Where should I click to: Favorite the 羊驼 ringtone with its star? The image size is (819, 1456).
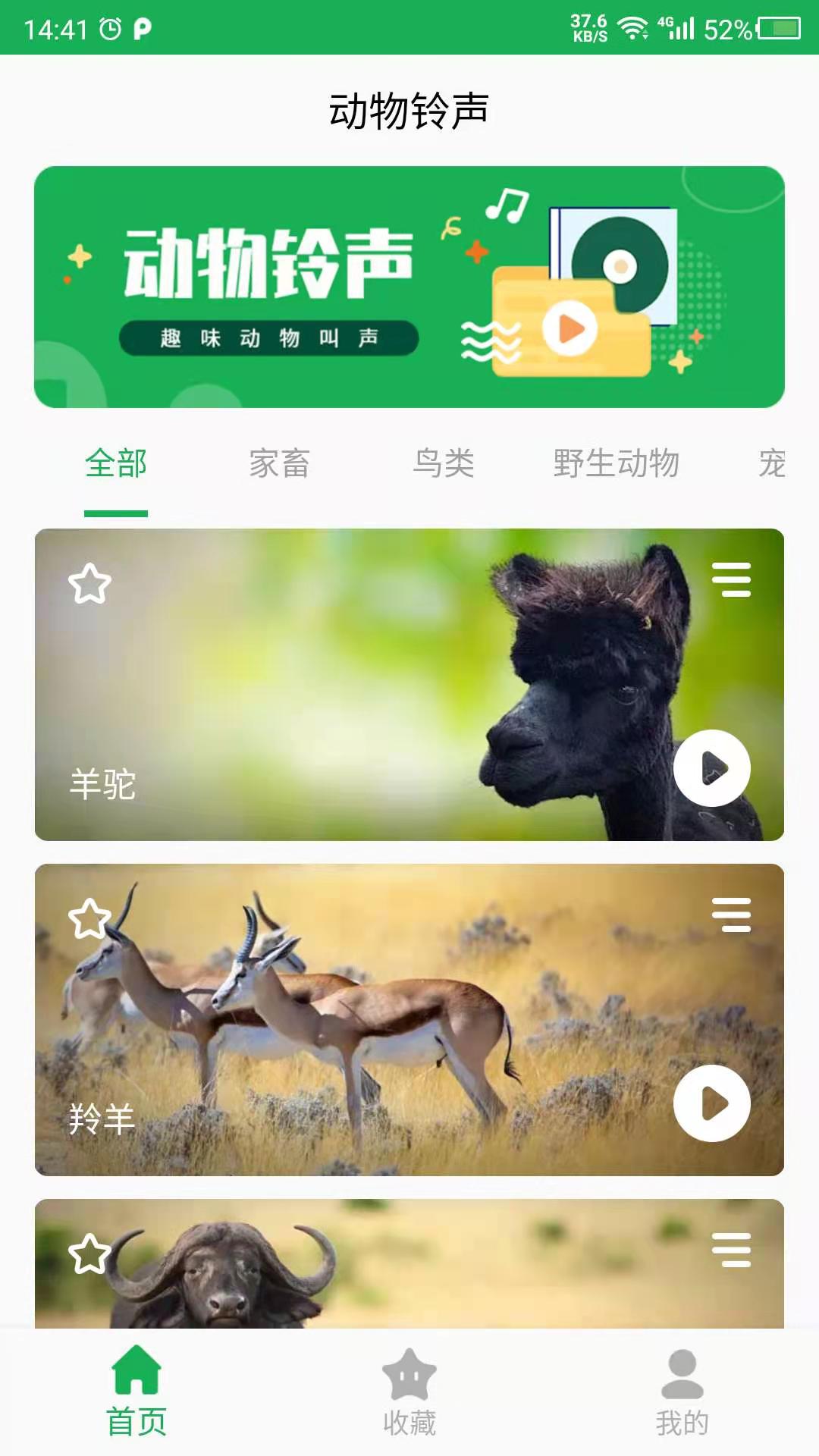(89, 583)
